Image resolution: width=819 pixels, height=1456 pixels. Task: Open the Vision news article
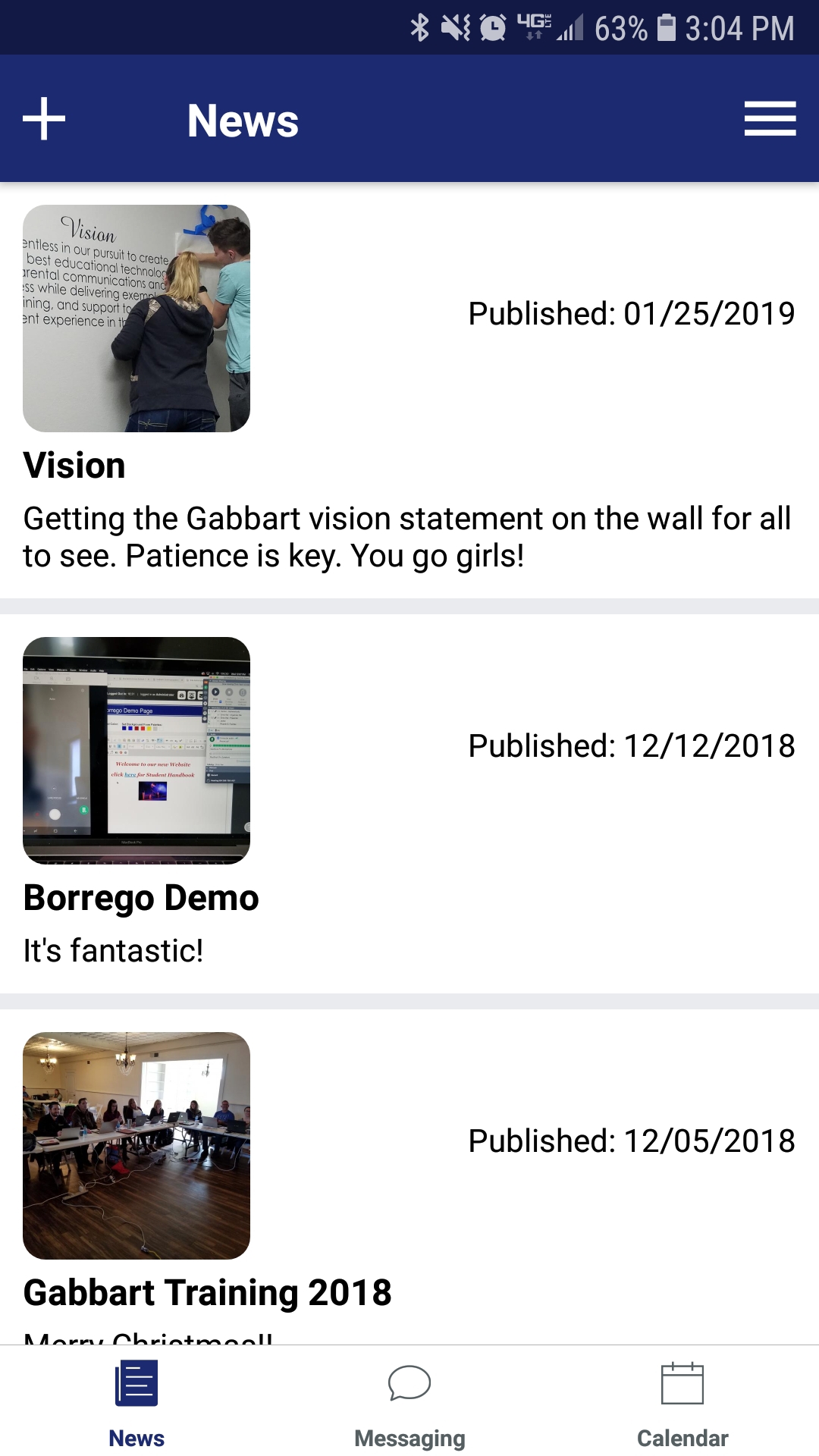click(74, 466)
